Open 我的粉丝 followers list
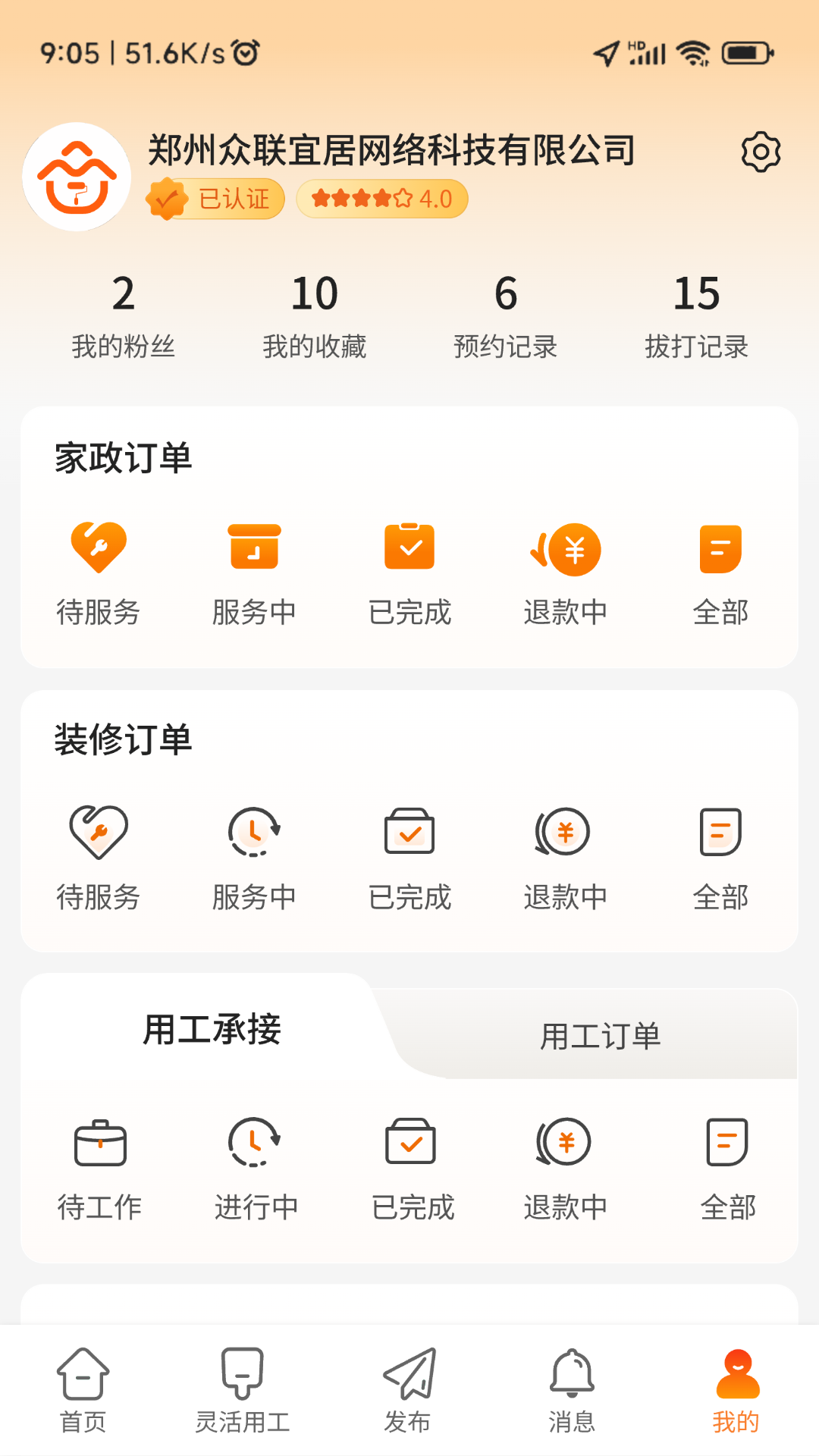819x1456 pixels. pos(124,315)
